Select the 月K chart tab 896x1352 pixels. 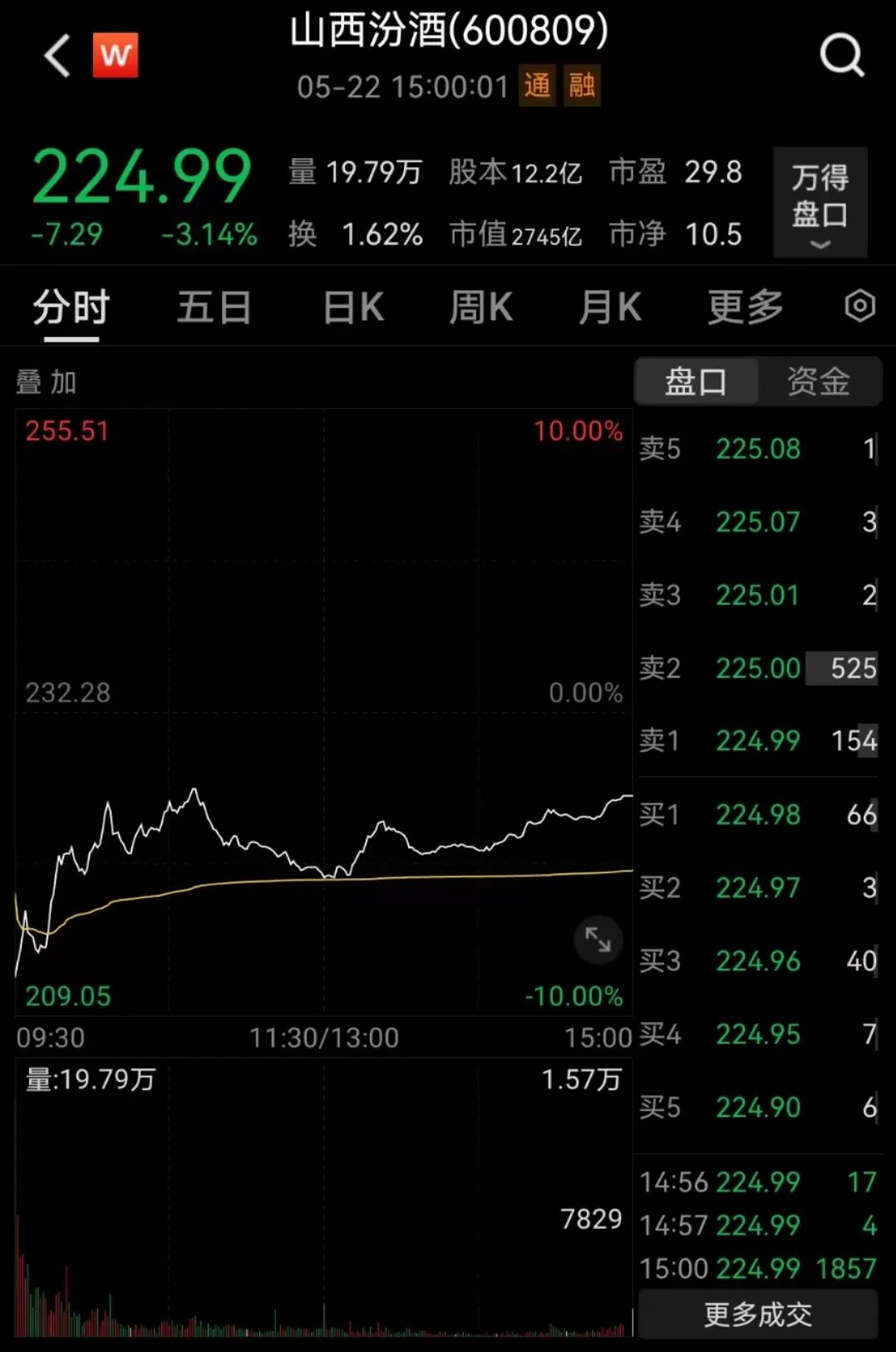610,308
